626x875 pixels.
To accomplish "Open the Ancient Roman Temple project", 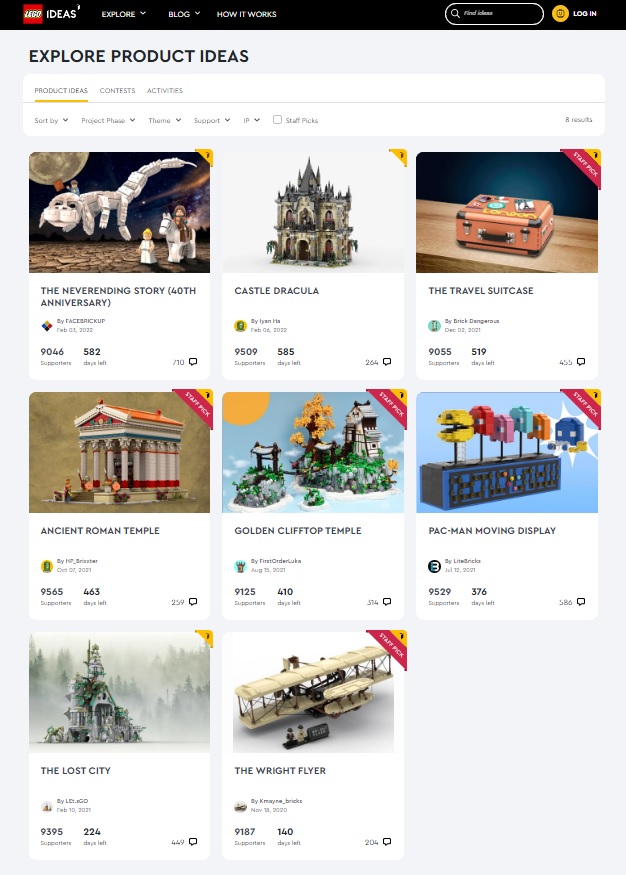I will [100, 531].
